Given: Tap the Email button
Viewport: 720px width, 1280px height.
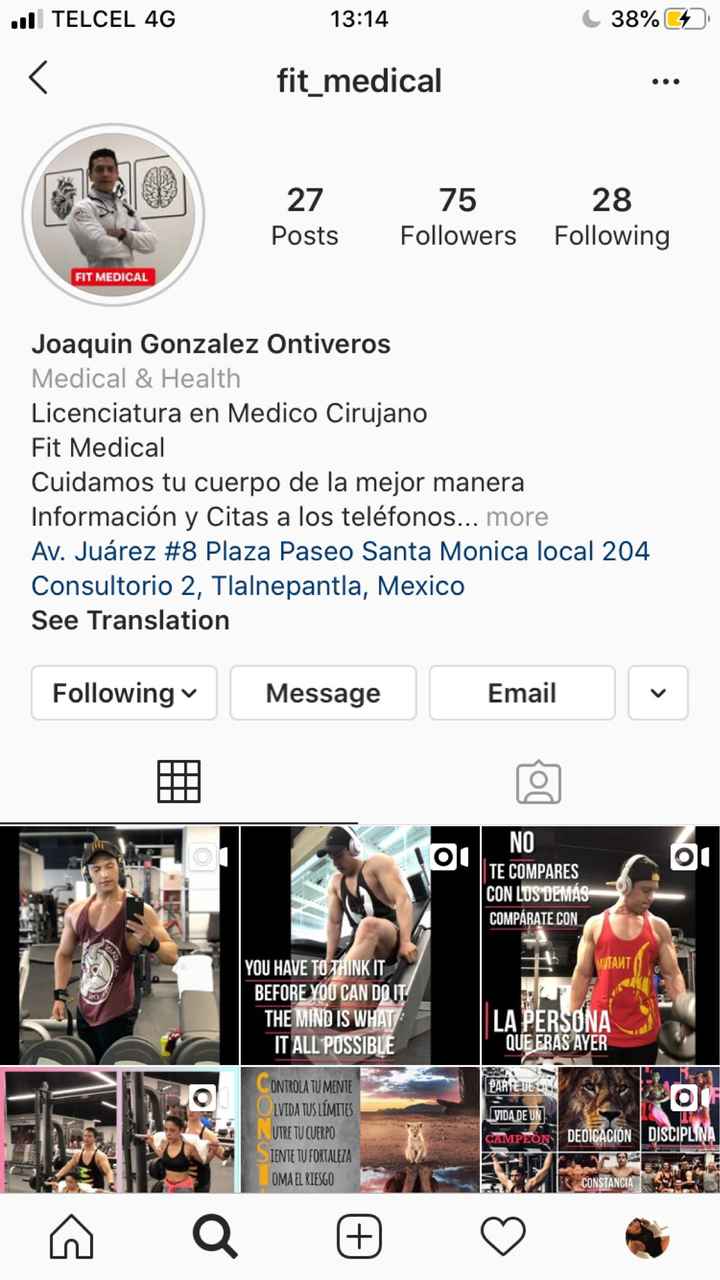Looking at the screenshot, I should 522,693.
